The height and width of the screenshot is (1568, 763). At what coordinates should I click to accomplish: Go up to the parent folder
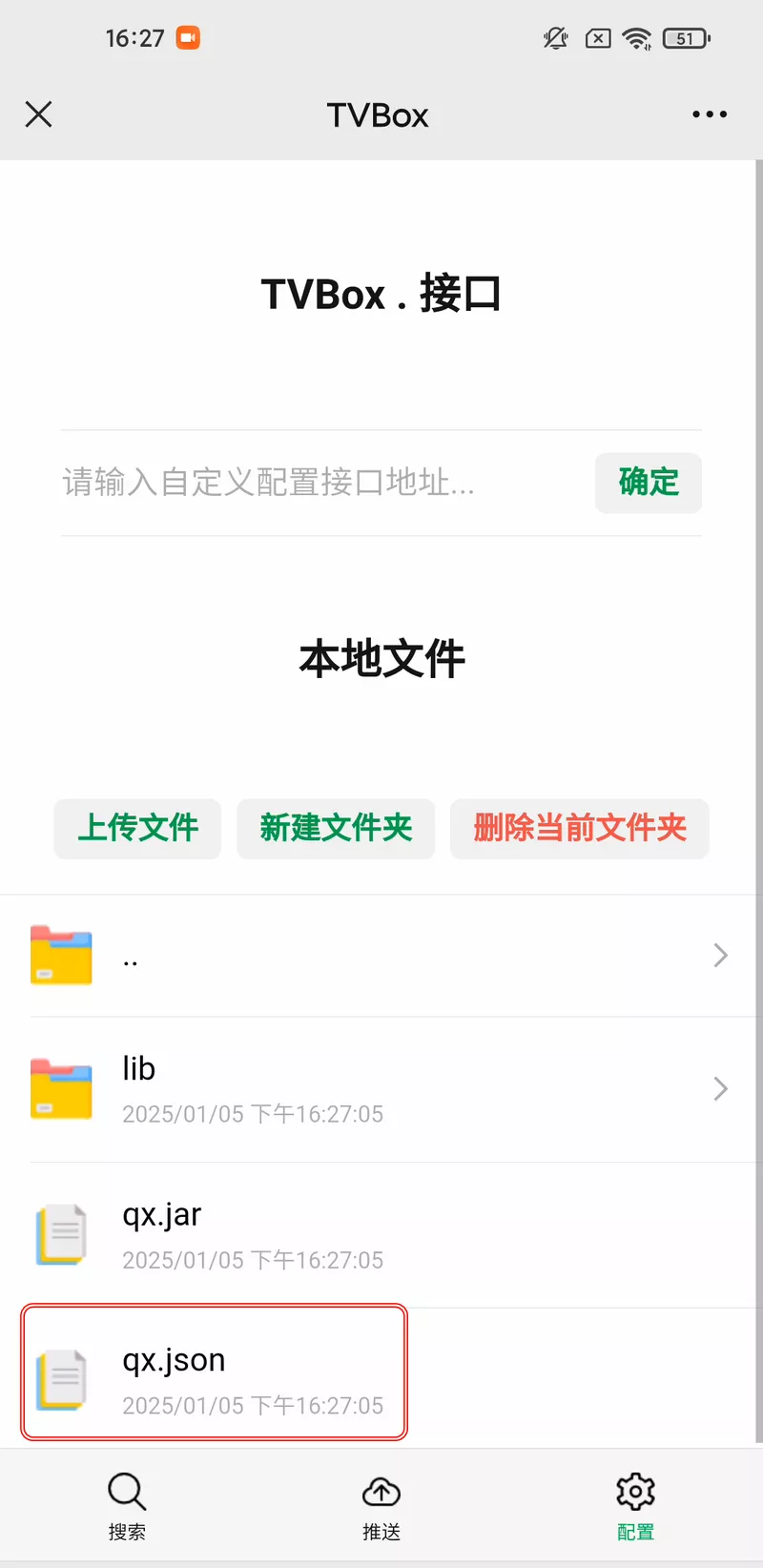tap(381, 956)
